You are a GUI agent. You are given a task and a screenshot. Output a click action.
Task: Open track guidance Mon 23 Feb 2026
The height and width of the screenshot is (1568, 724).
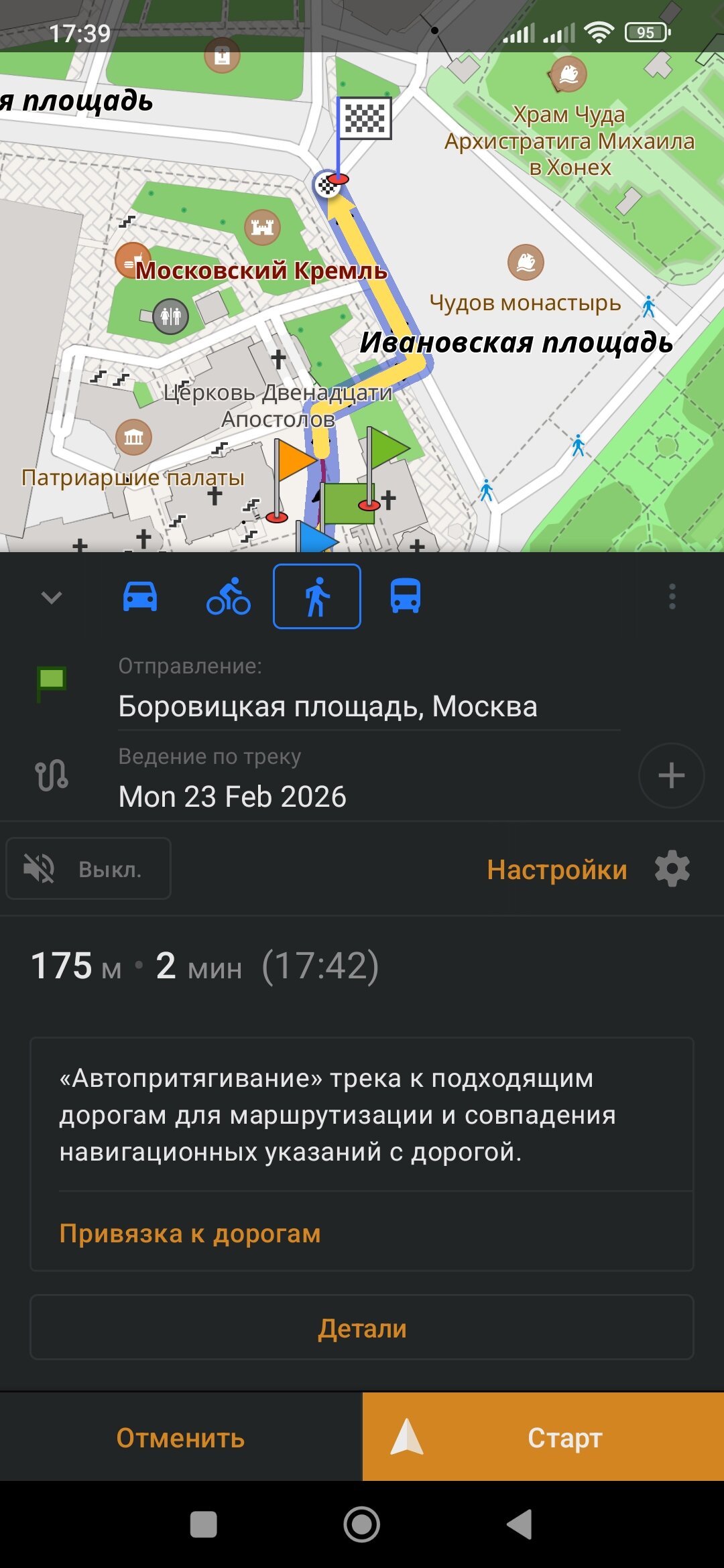pyautogui.click(x=232, y=796)
